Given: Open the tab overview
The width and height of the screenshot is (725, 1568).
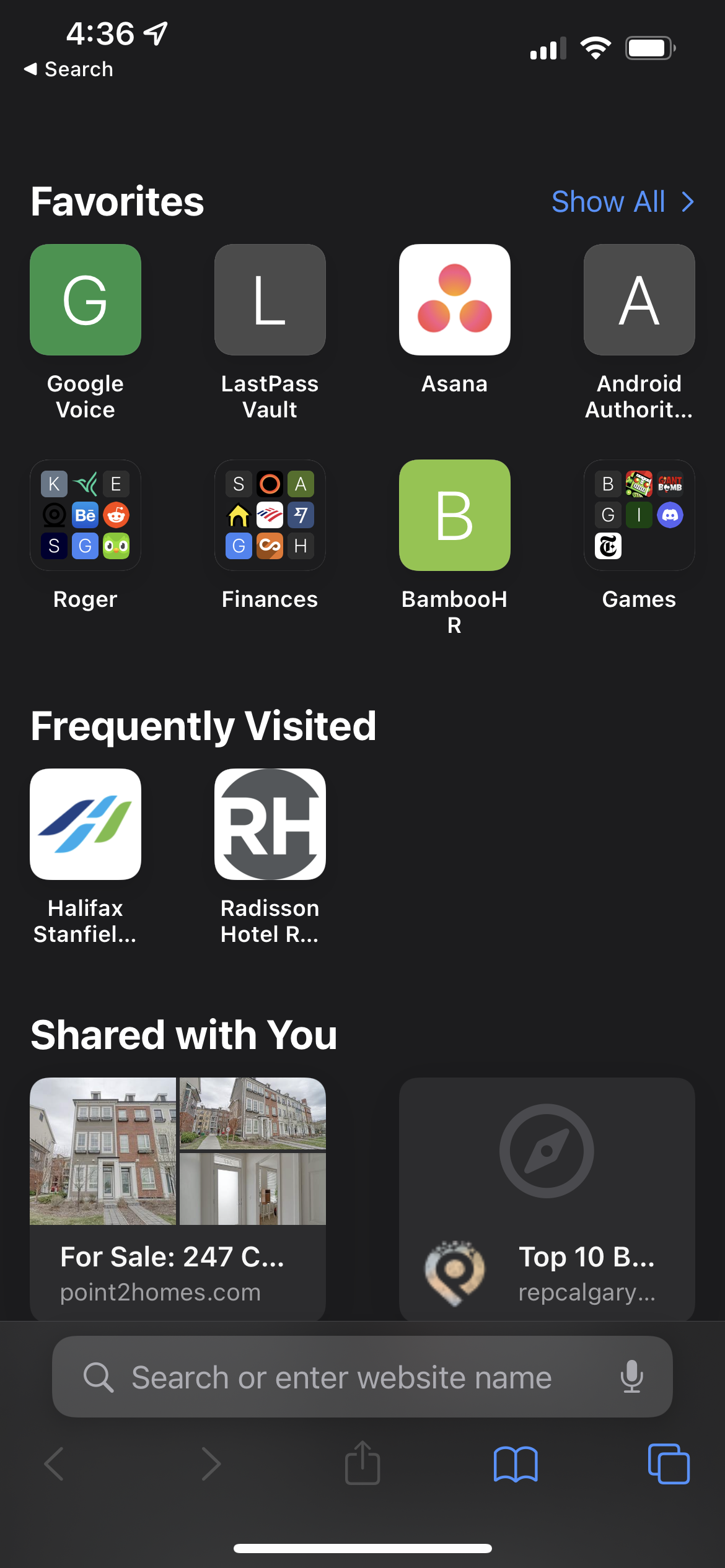Looking at the screenshot, I should [x=668, y=1465].
